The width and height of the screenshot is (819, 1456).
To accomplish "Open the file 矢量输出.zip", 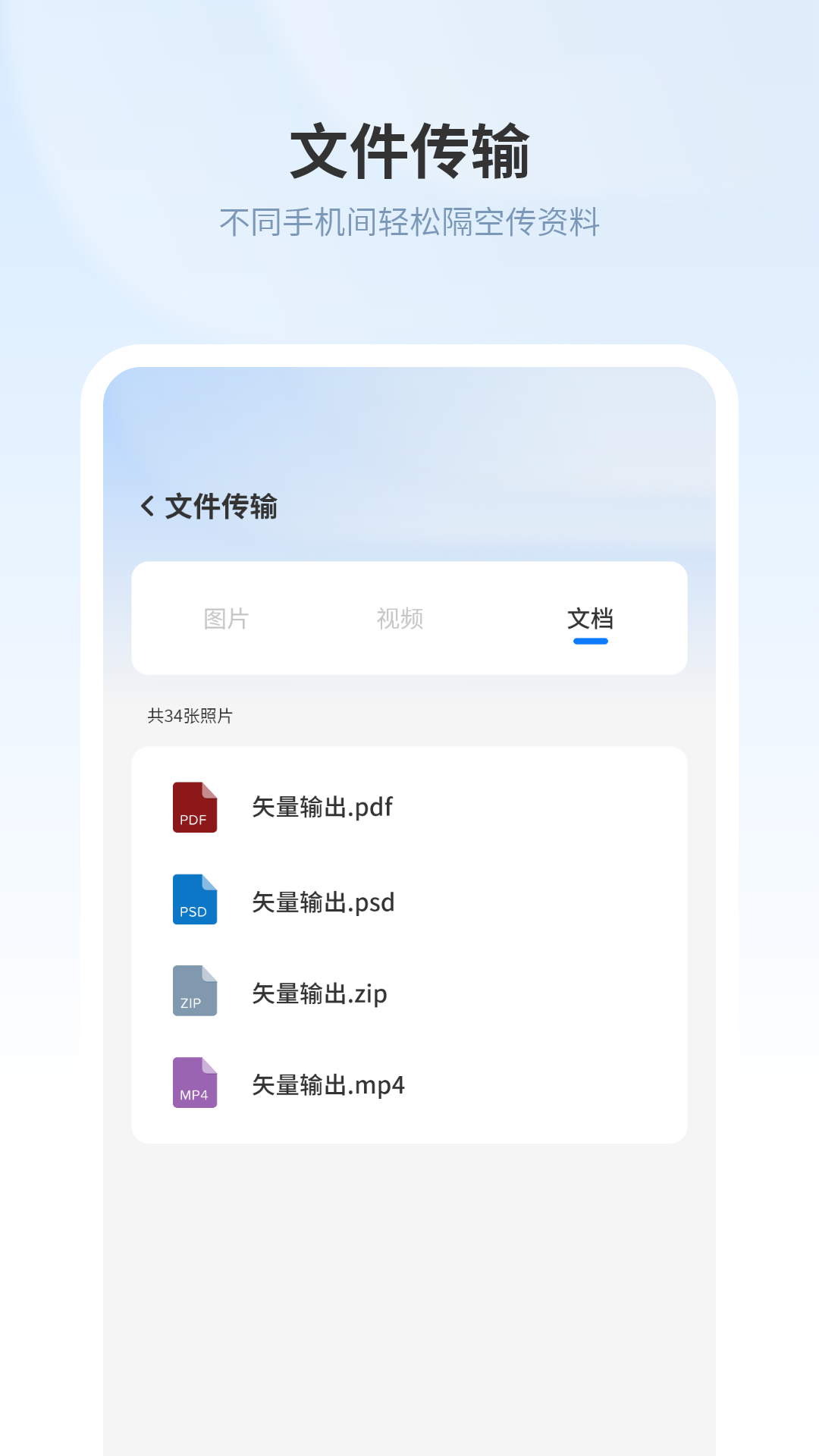I will (x=318, y=993).
